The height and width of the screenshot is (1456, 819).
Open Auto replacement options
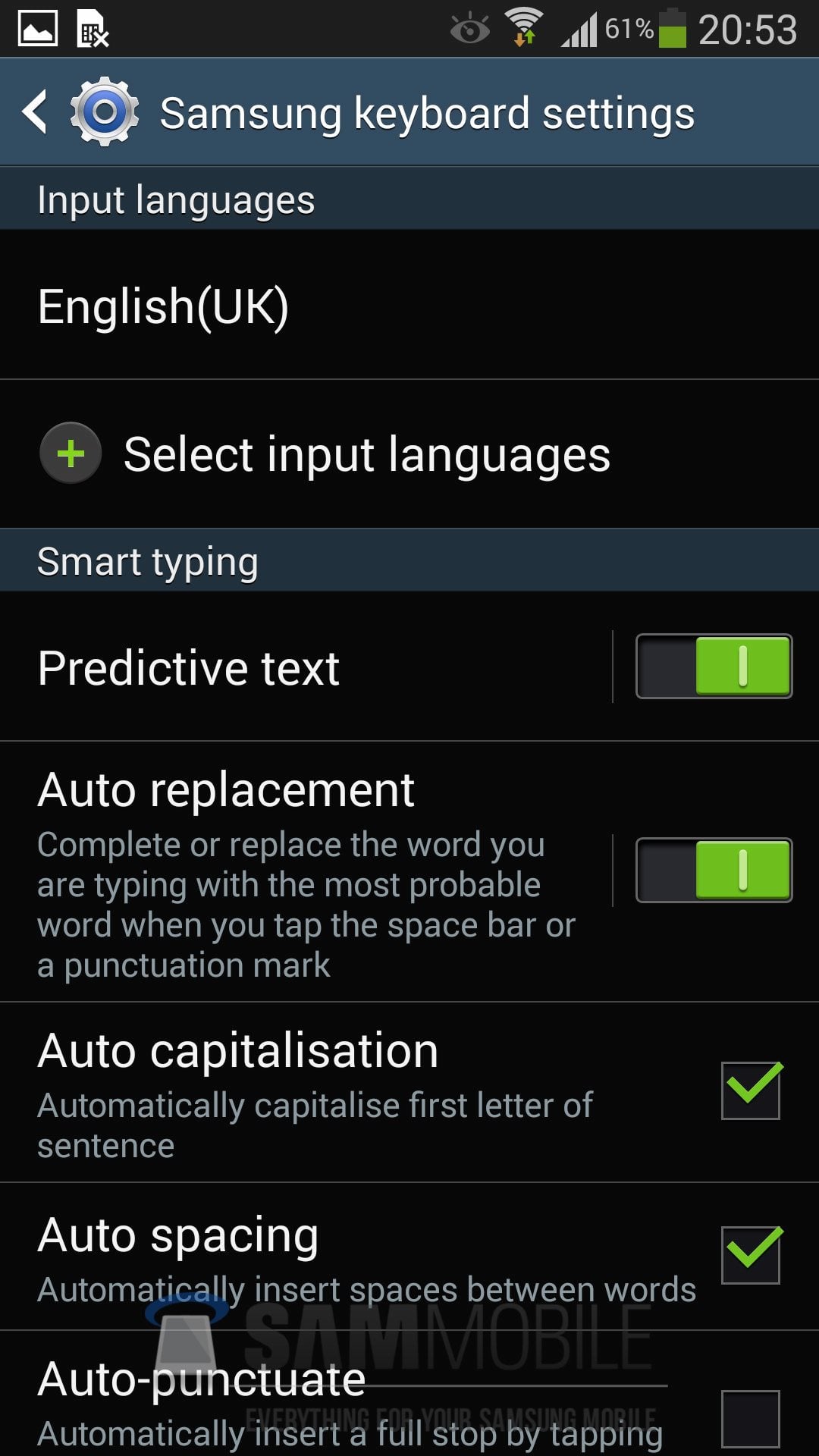click(303, 872)
